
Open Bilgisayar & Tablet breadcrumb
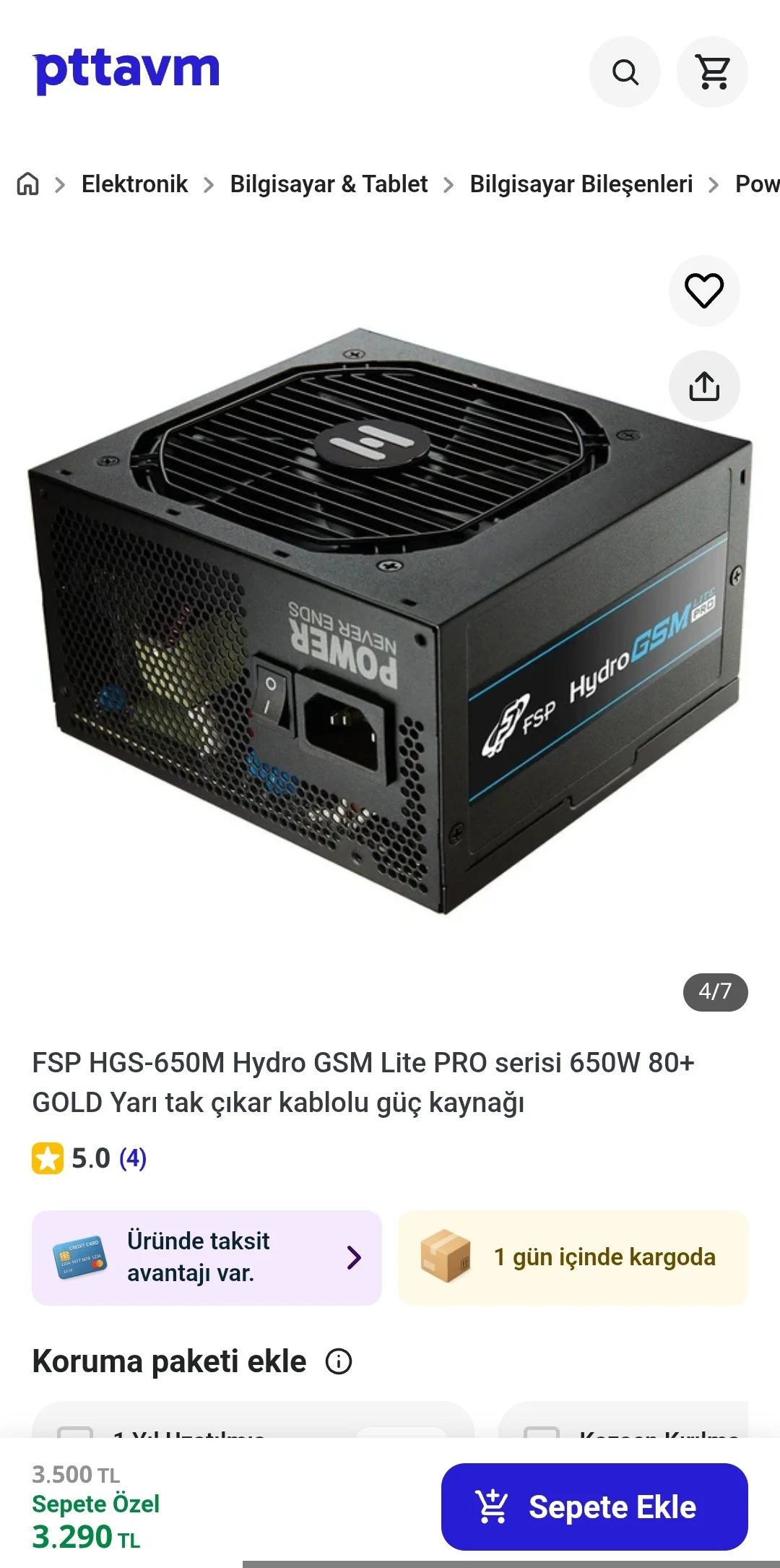329,184
